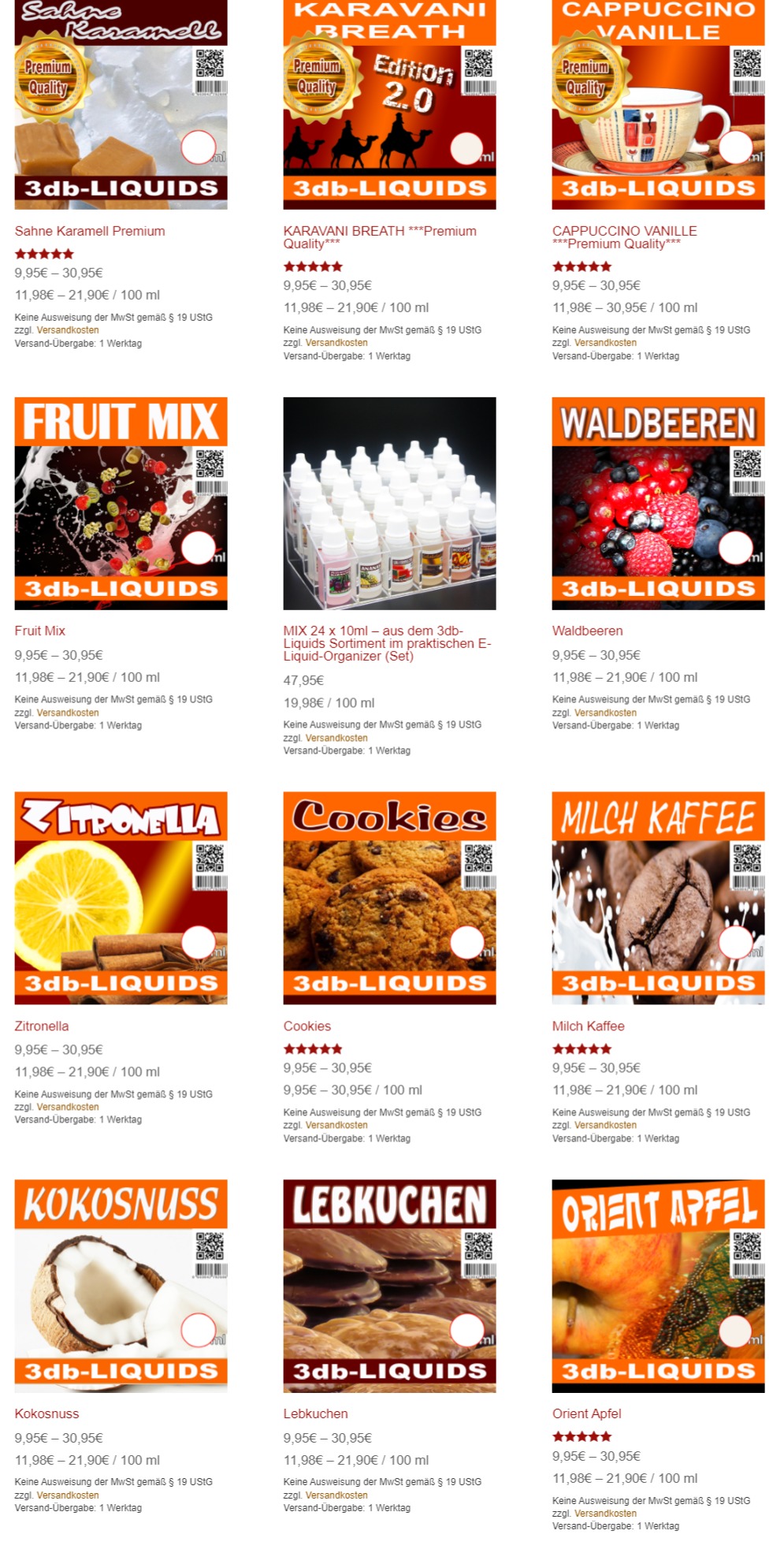This screenshot has height=1553, width=784.
Task: Open the Zitronella product image
Action: [121, 898]
